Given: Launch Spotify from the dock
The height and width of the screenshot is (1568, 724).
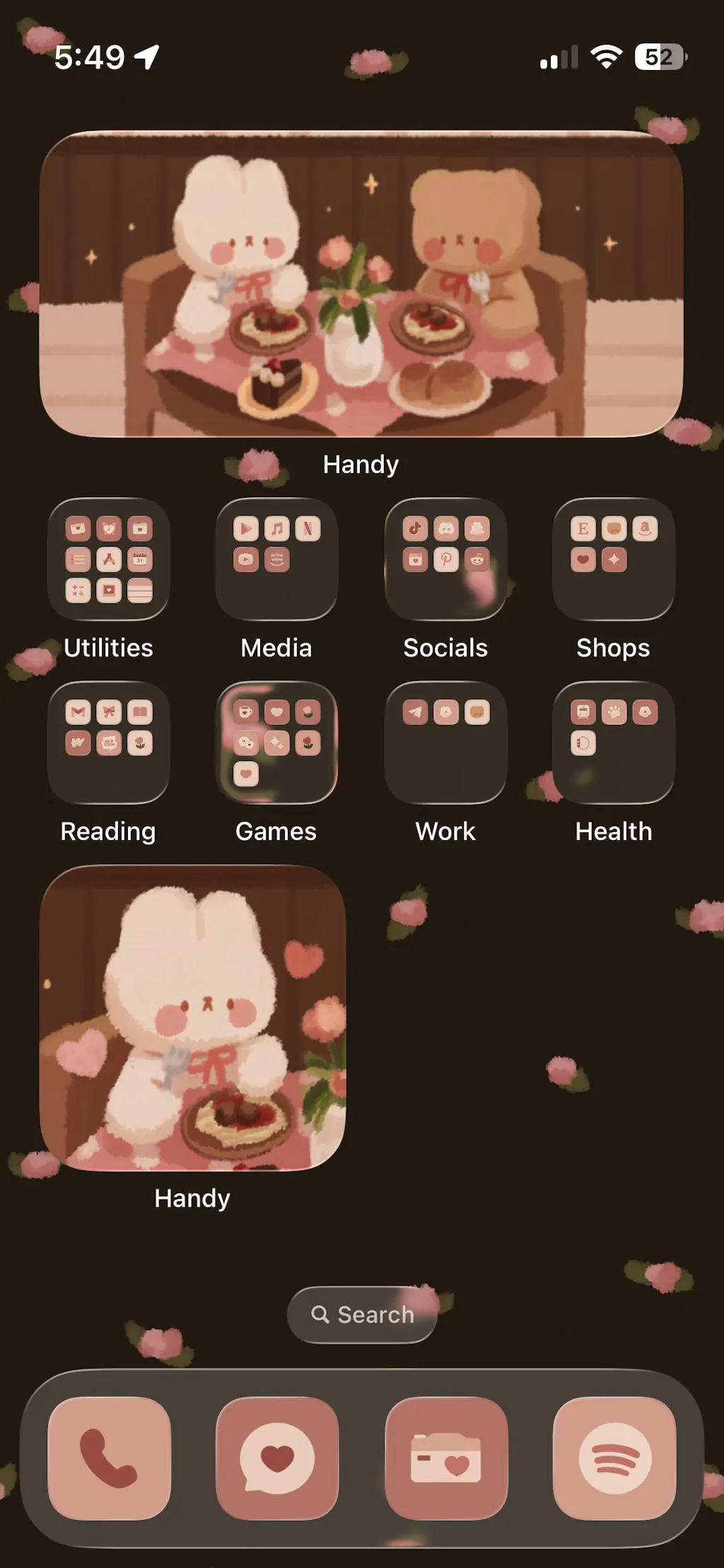Looking at the screenshot, I should (x=614, y=1458).
